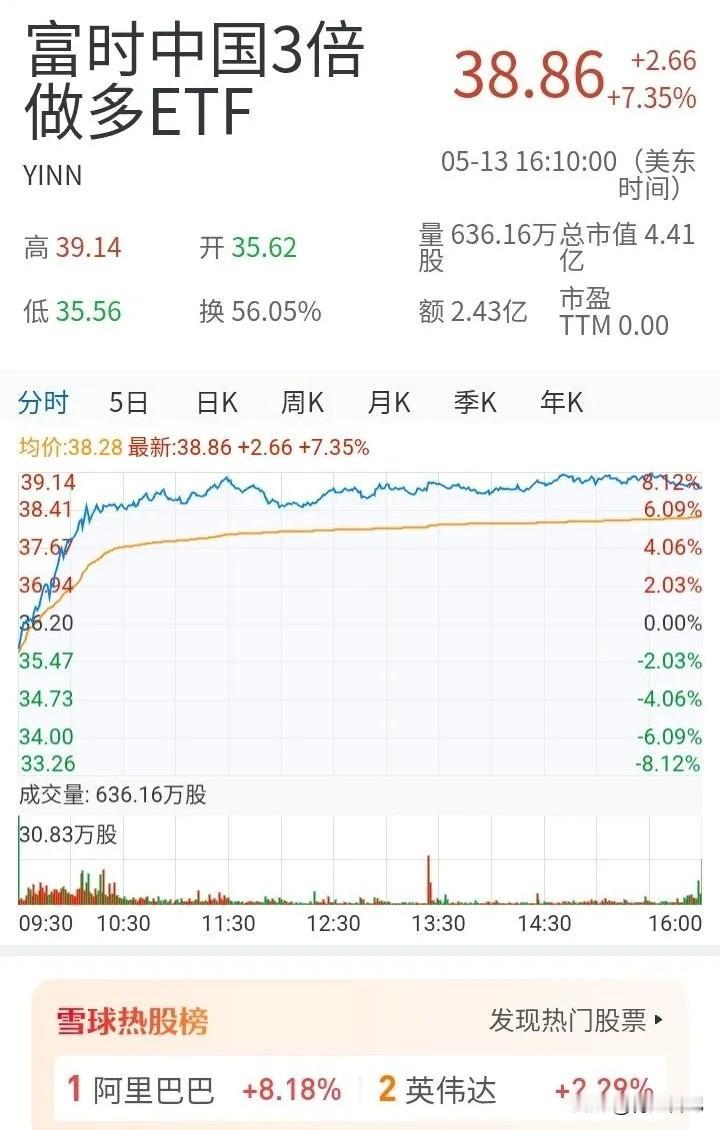Viewport: 720px width, 1130px height.
Task: Select the 日K chart tab
Action: pyautogui.click(x=217, y=402)
